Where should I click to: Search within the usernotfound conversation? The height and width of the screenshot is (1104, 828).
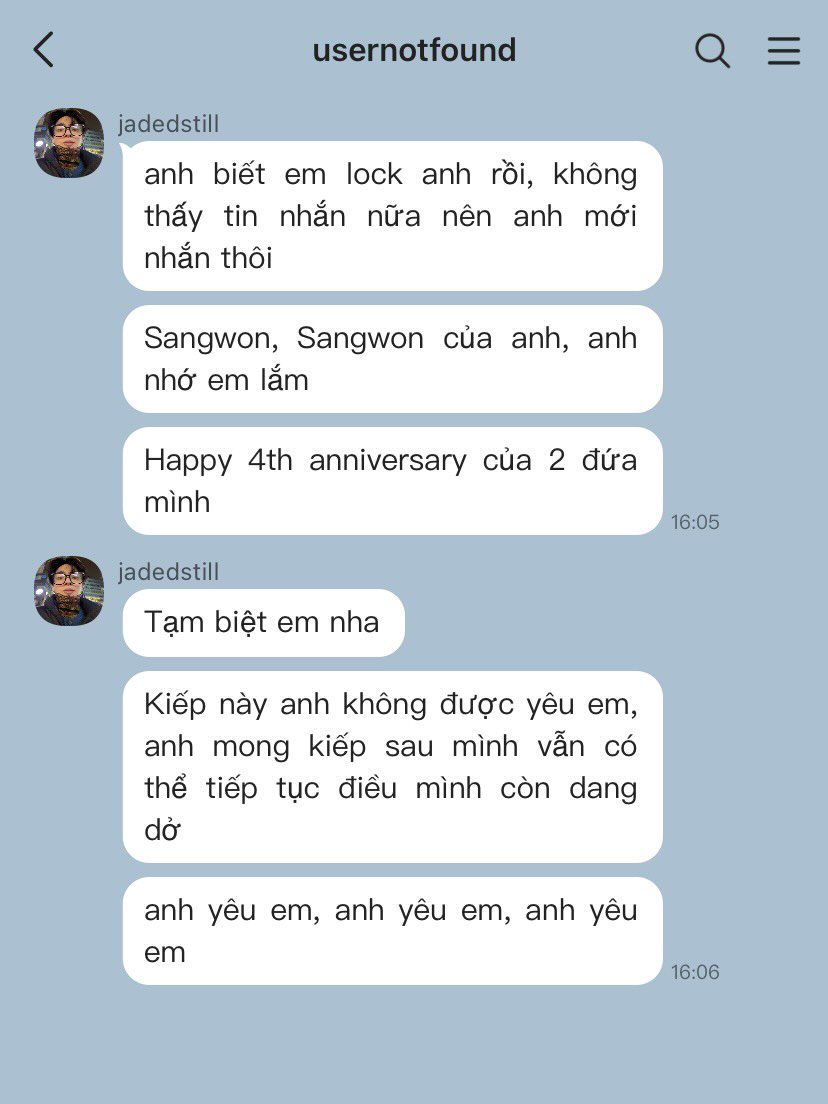click(x=712, y=50)
